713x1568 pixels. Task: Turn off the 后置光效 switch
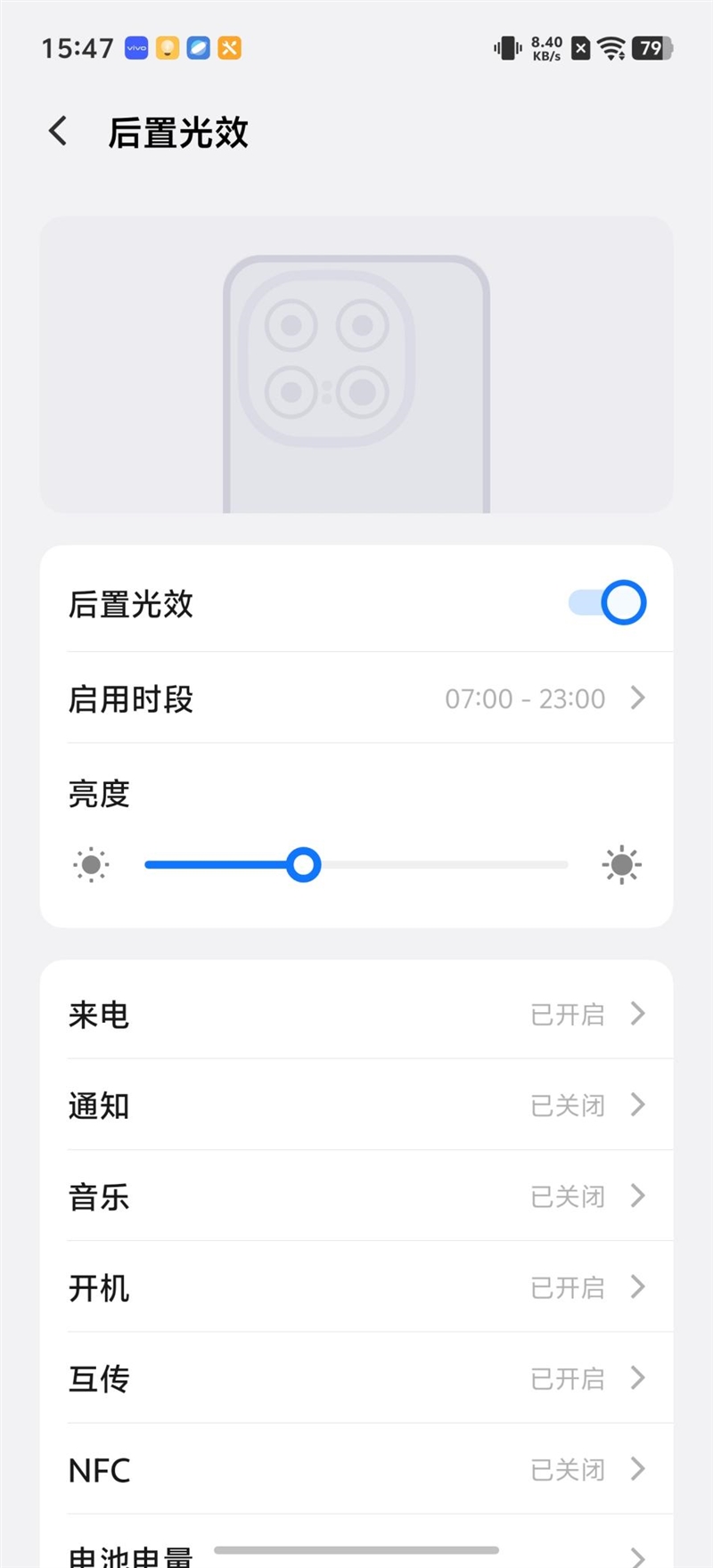(x=608, y=603)
